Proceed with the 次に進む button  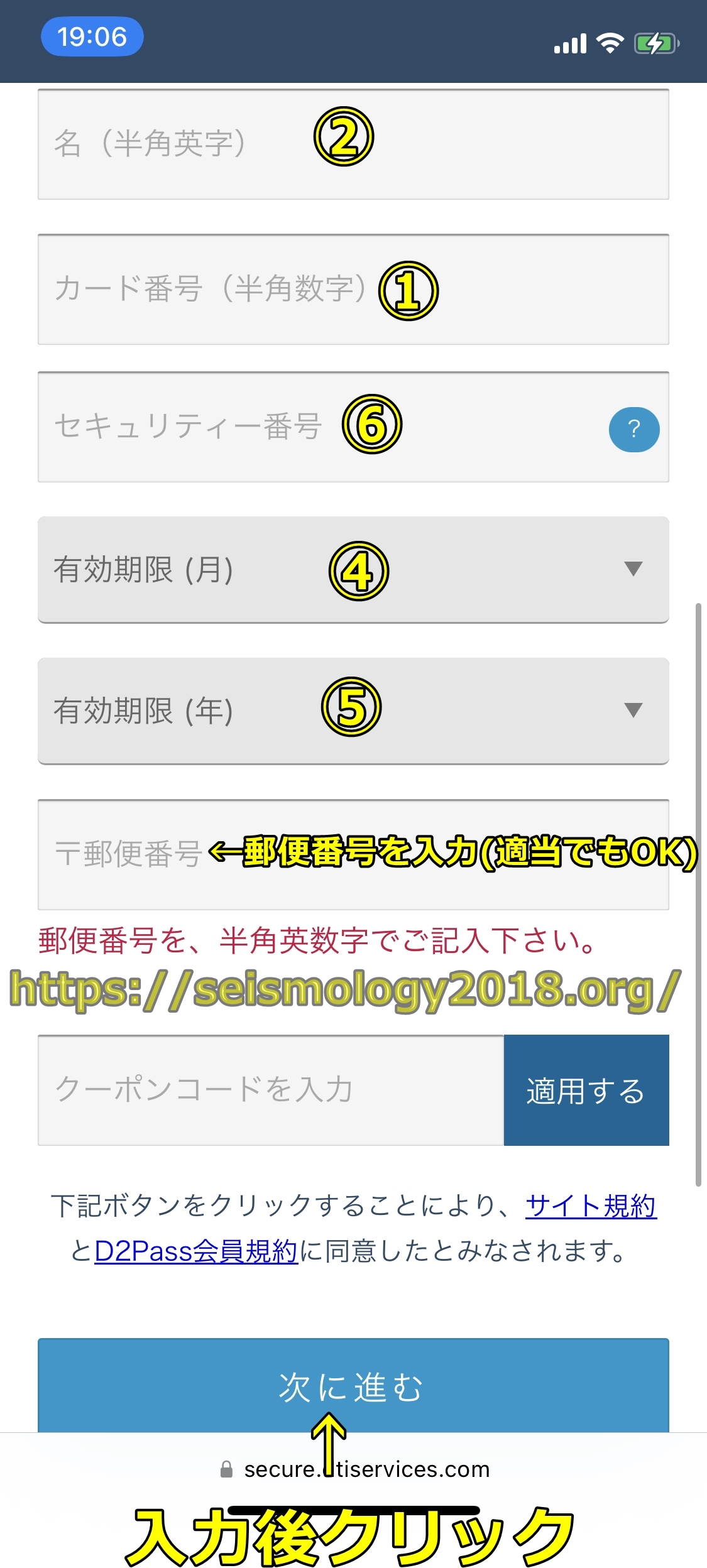coord(353,1385)
